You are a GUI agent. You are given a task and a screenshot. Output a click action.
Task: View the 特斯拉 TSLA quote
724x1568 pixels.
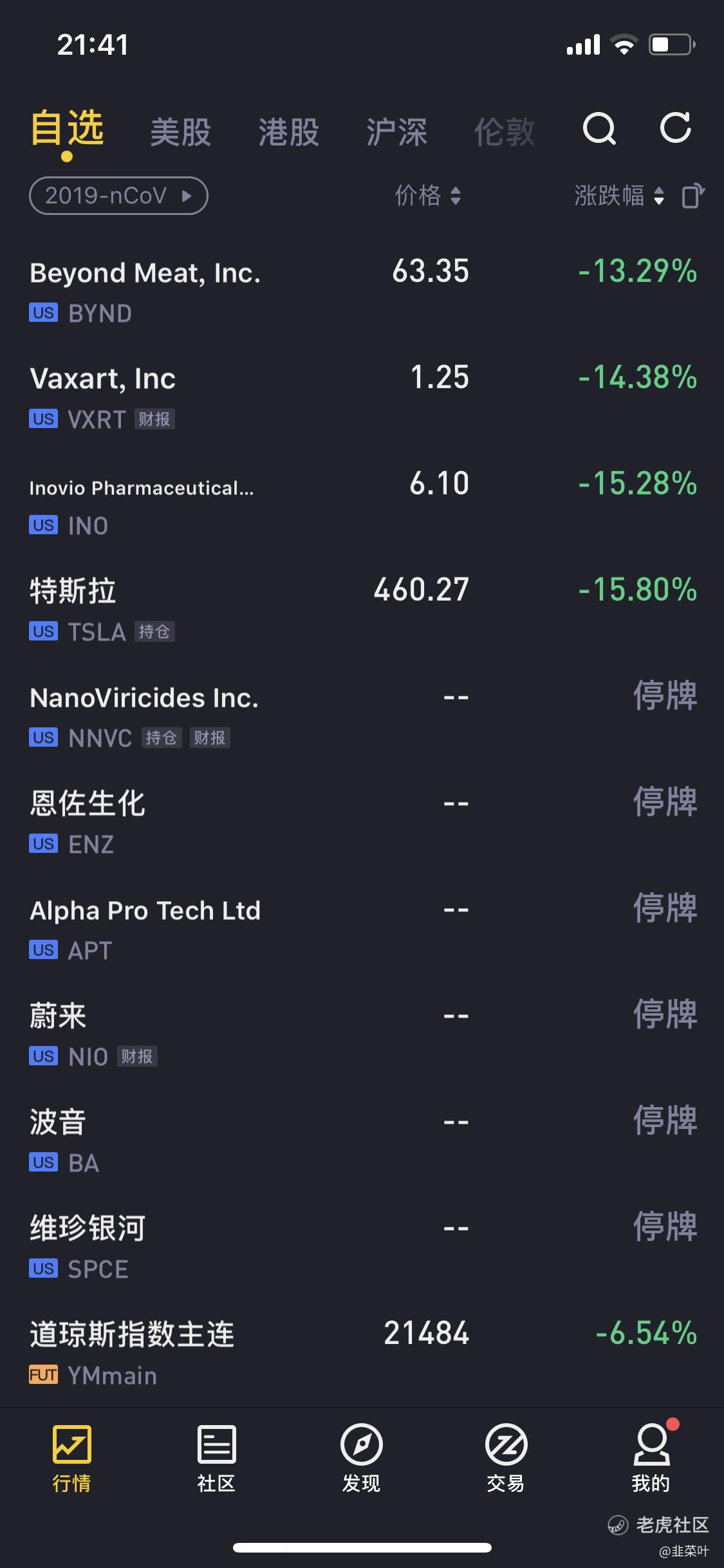(x=362, y=610)
